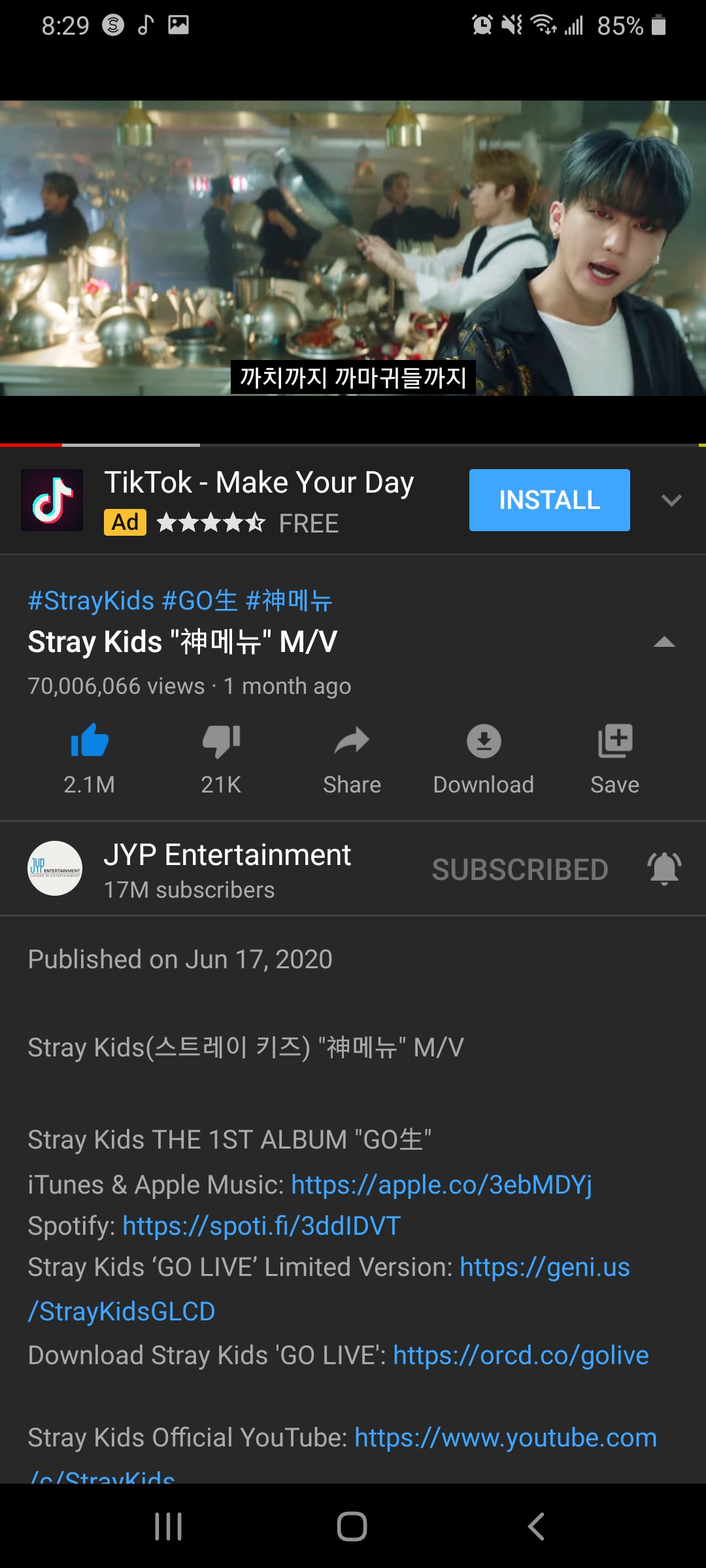The height and width of the screenshot is (1568, 706).
Task: Like the Stray Kids M/V
Action: [x=90, y=758]
